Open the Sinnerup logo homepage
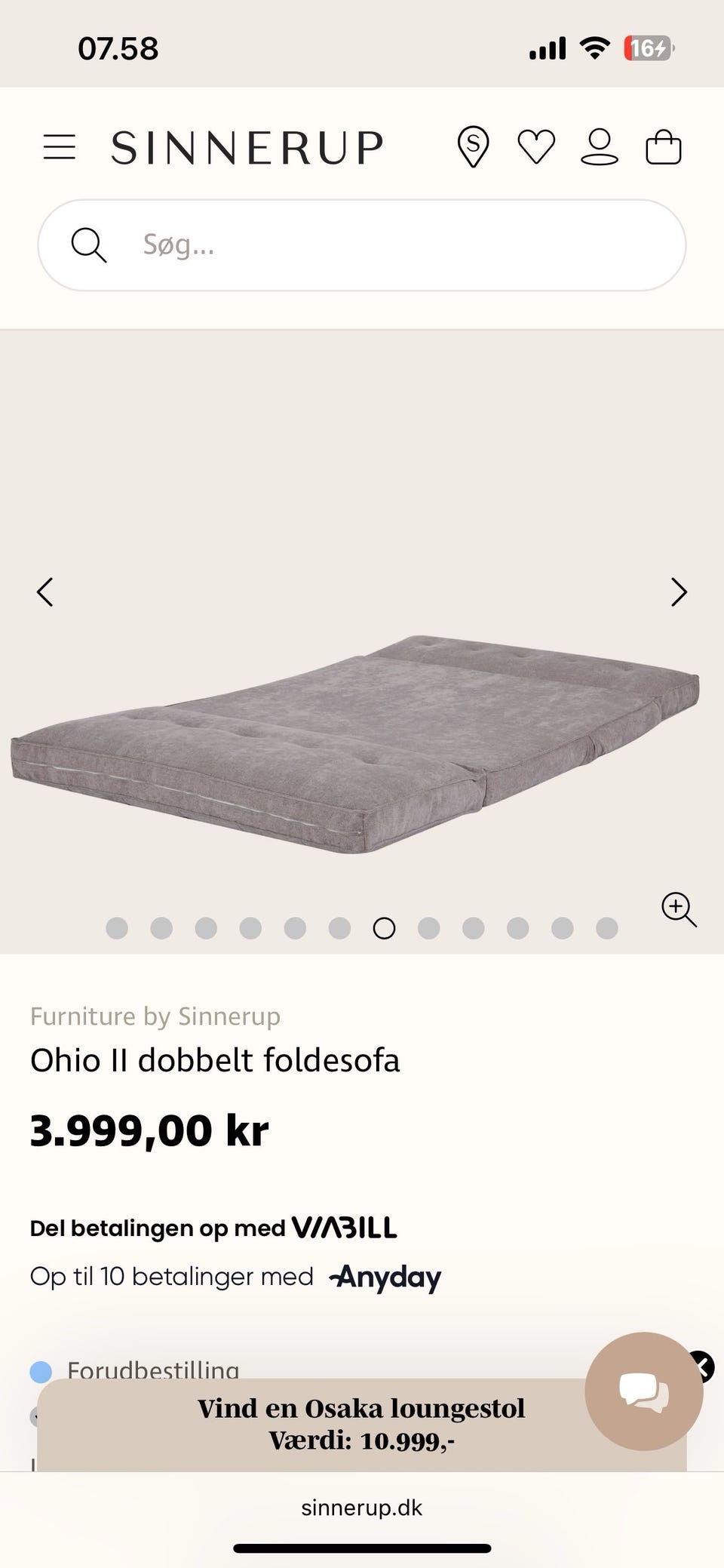 pos(247,147)
